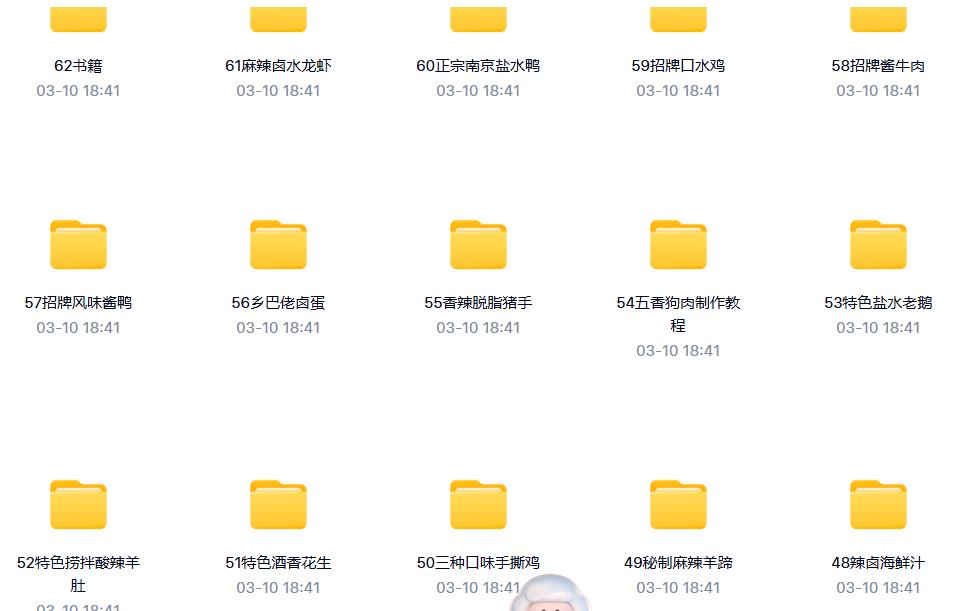The width and height of the screenshot is (953, 611).
Task: Open the 50三种口味手撕鸡 folder
Action: point(478,505)
